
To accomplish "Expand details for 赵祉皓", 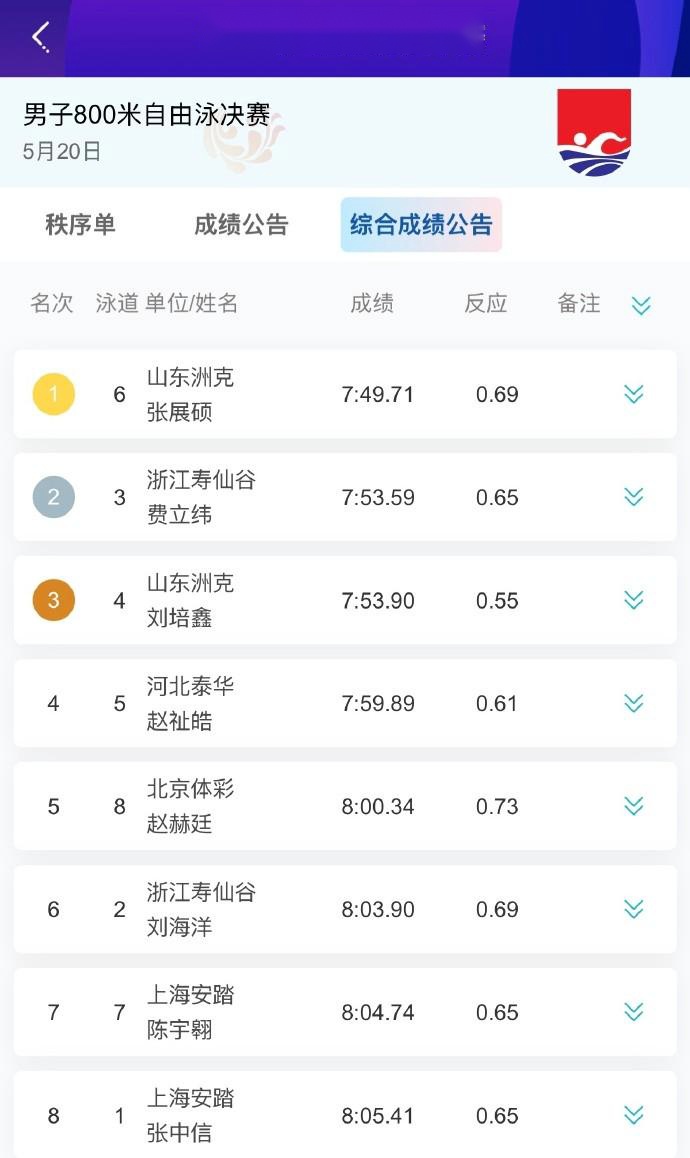I will click(634, 702).
